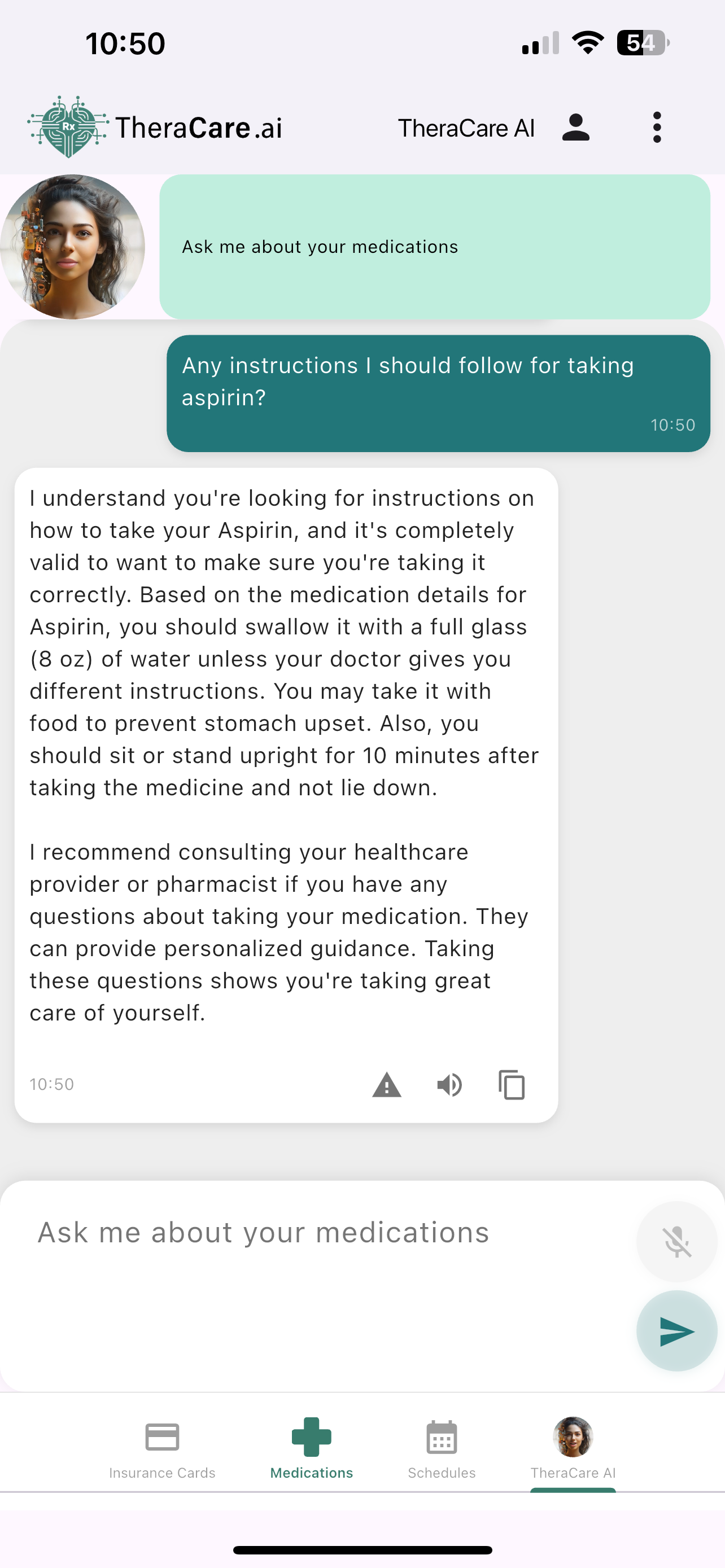The width and height of the screenshot is (725, 1568).
Task: Select the TheraCare AI tab
Action: point(573,1450)
